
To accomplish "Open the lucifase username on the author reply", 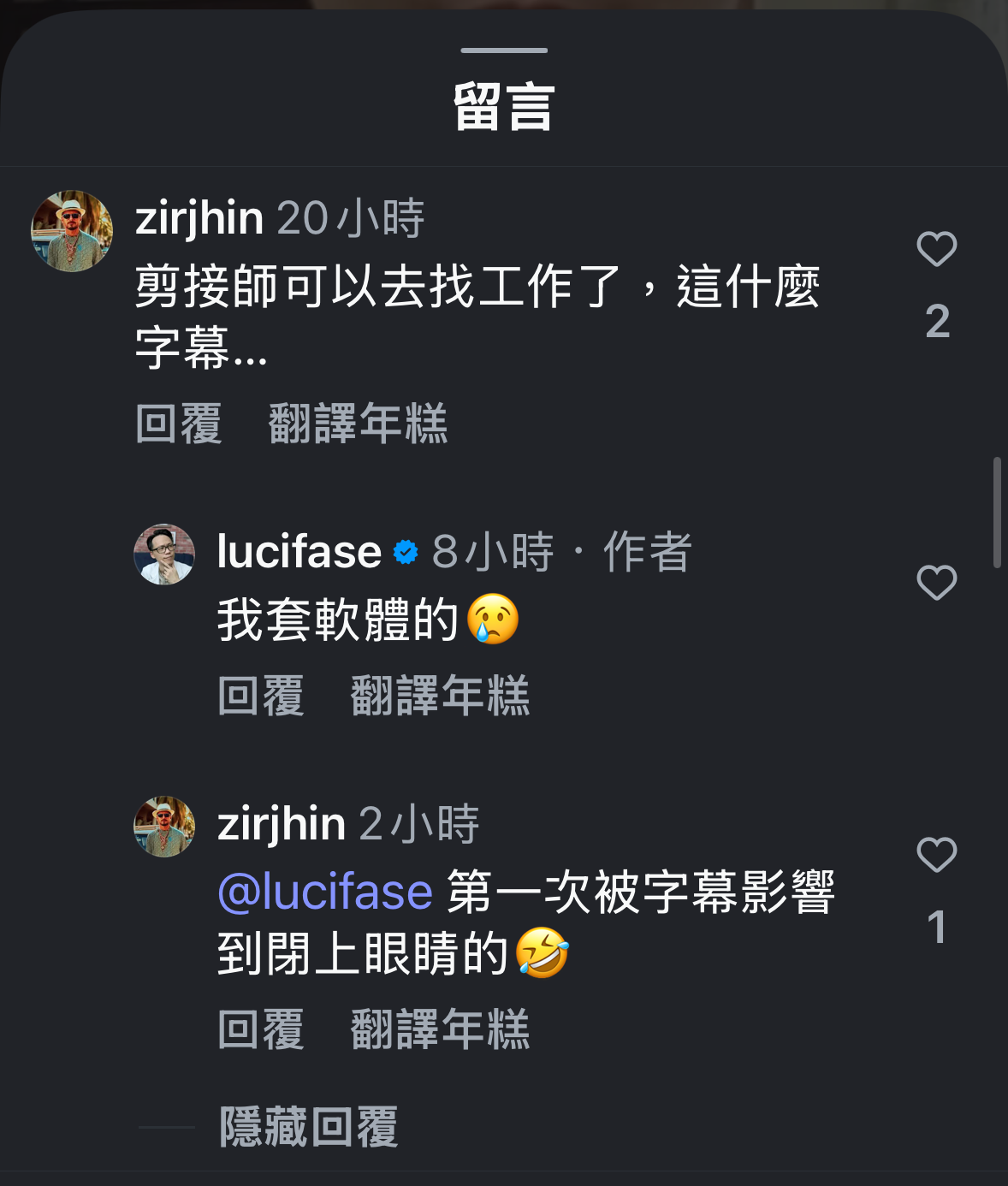I will coord(299,551).
